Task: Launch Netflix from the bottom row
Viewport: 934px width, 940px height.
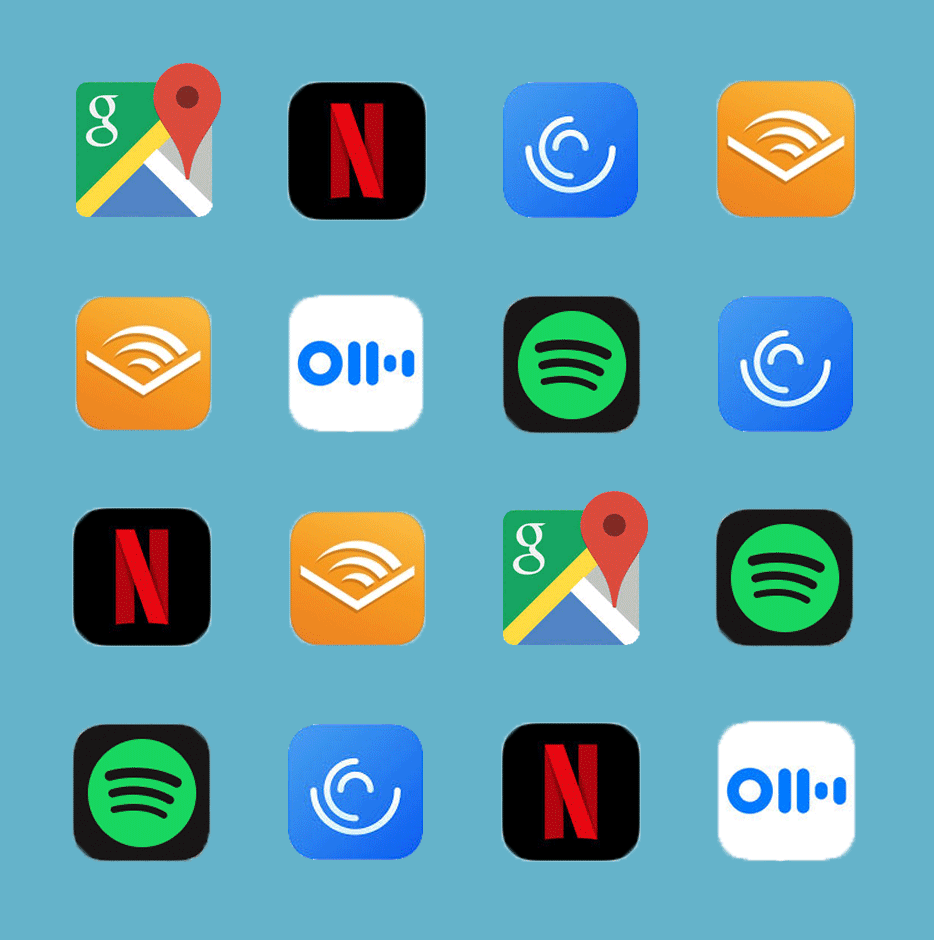Action: pos(571,793)
